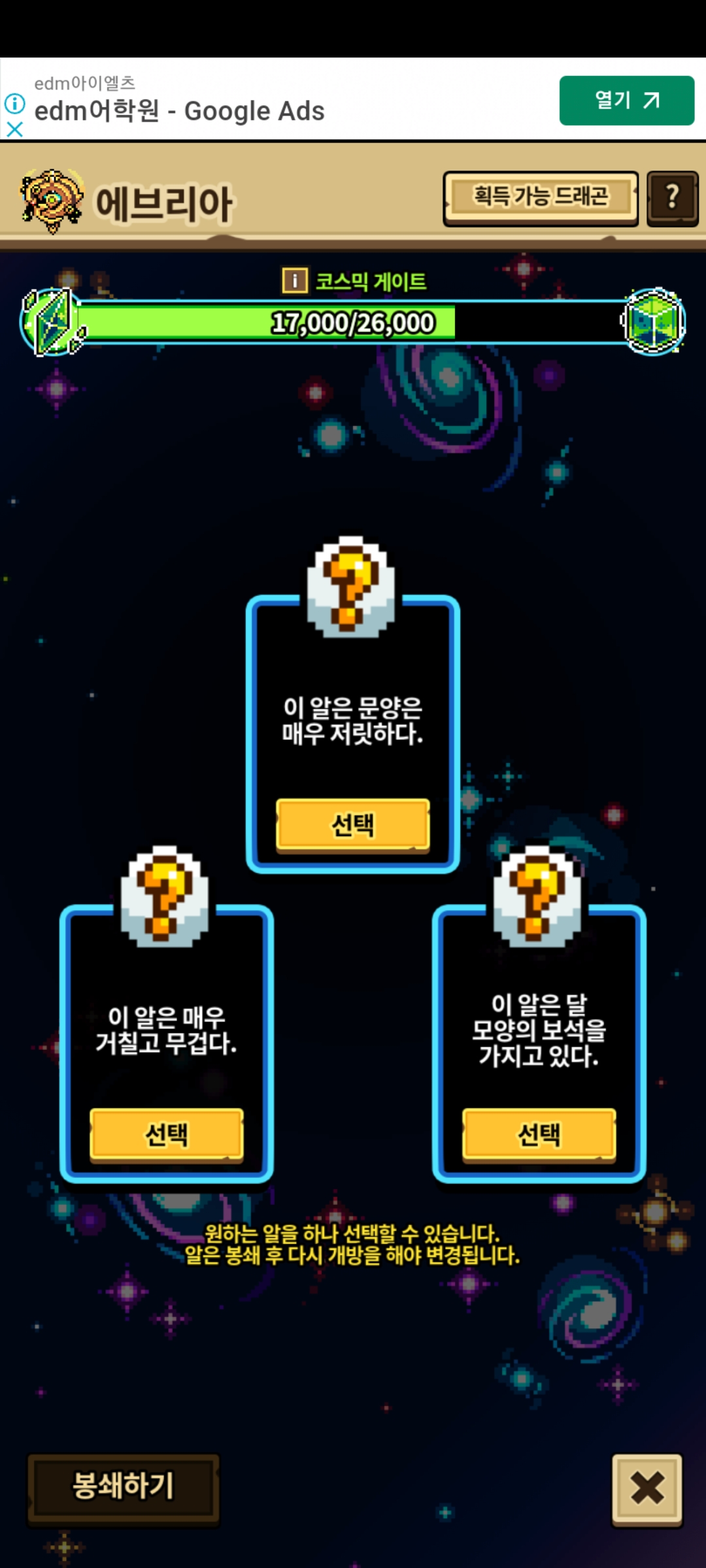This screenshot has width=706, height=1568.
Task: Tap the 봉쇄하기 button
Action: coord(123,1486)
